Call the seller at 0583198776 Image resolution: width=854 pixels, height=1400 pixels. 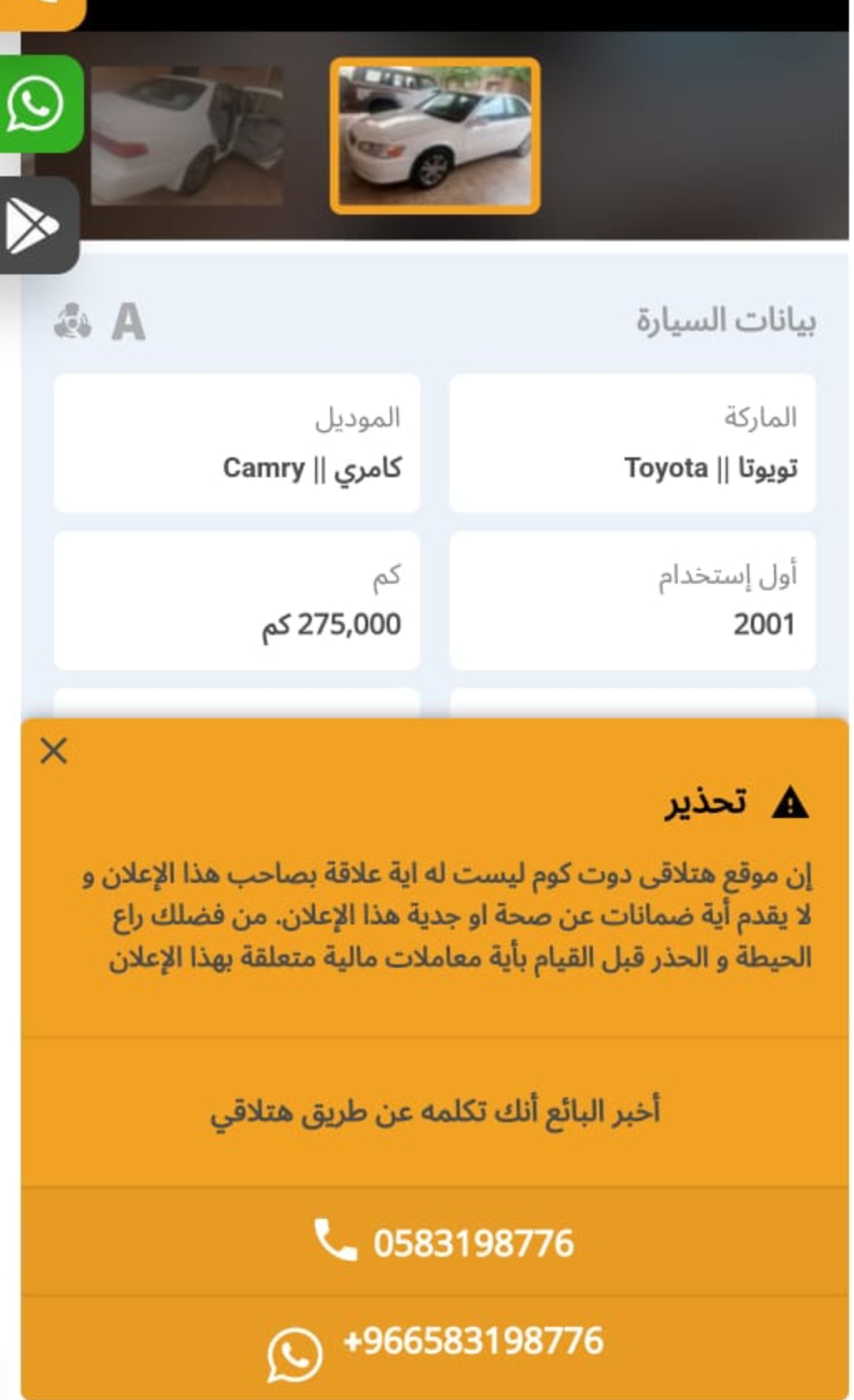pos(435,1242)
